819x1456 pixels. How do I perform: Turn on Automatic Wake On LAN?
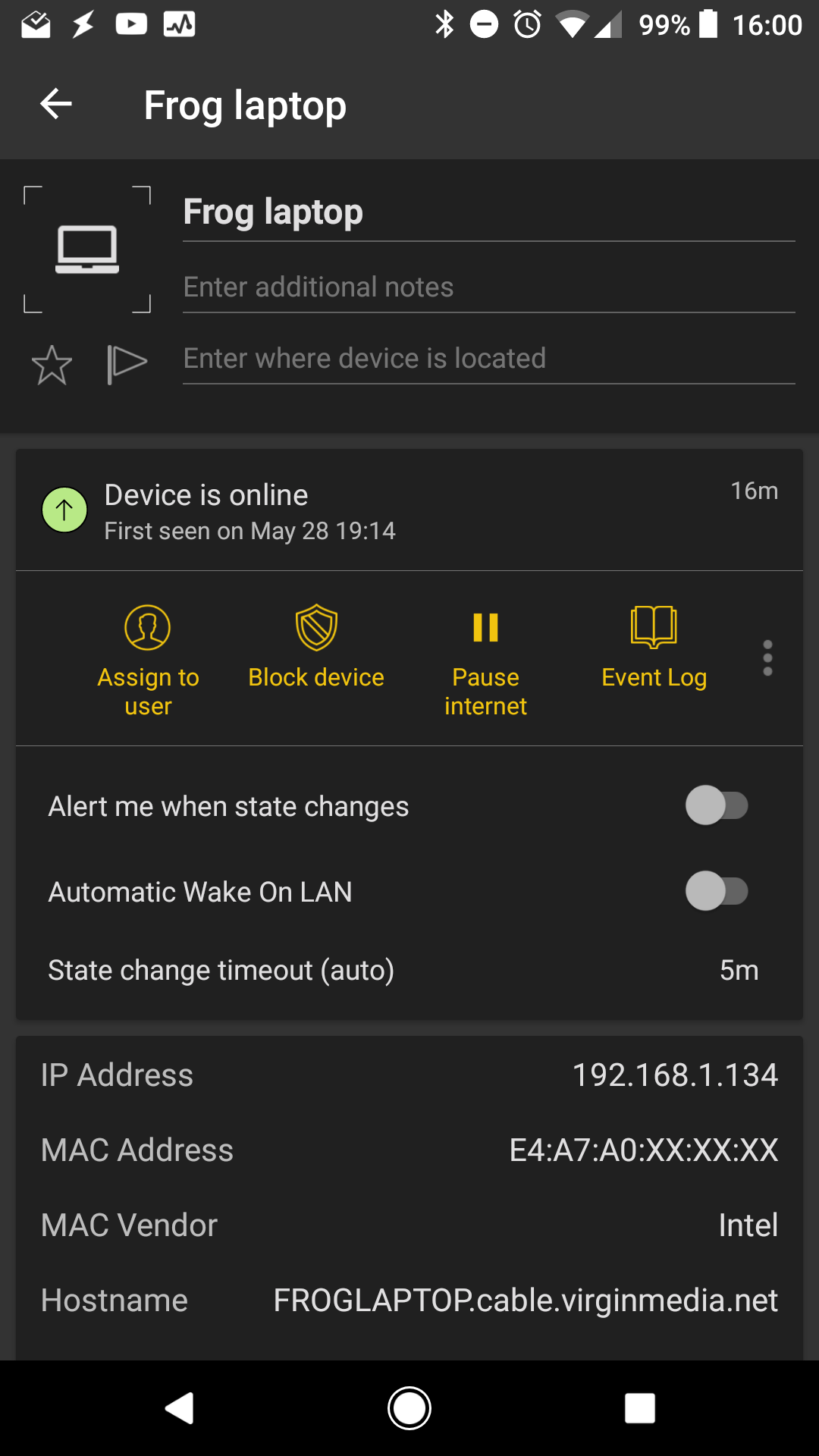click(x=716, y=891)
